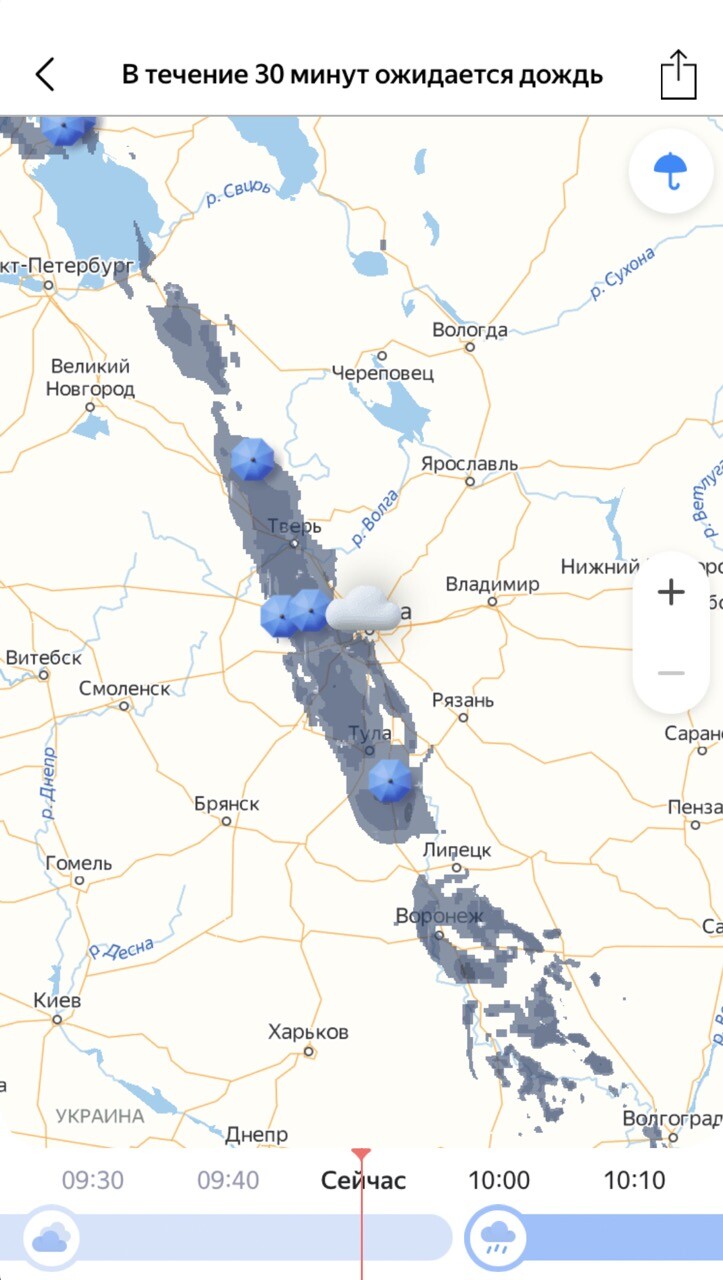Select 10:10 on the timeline
723x1280 pixels.
pos(634,1180)
